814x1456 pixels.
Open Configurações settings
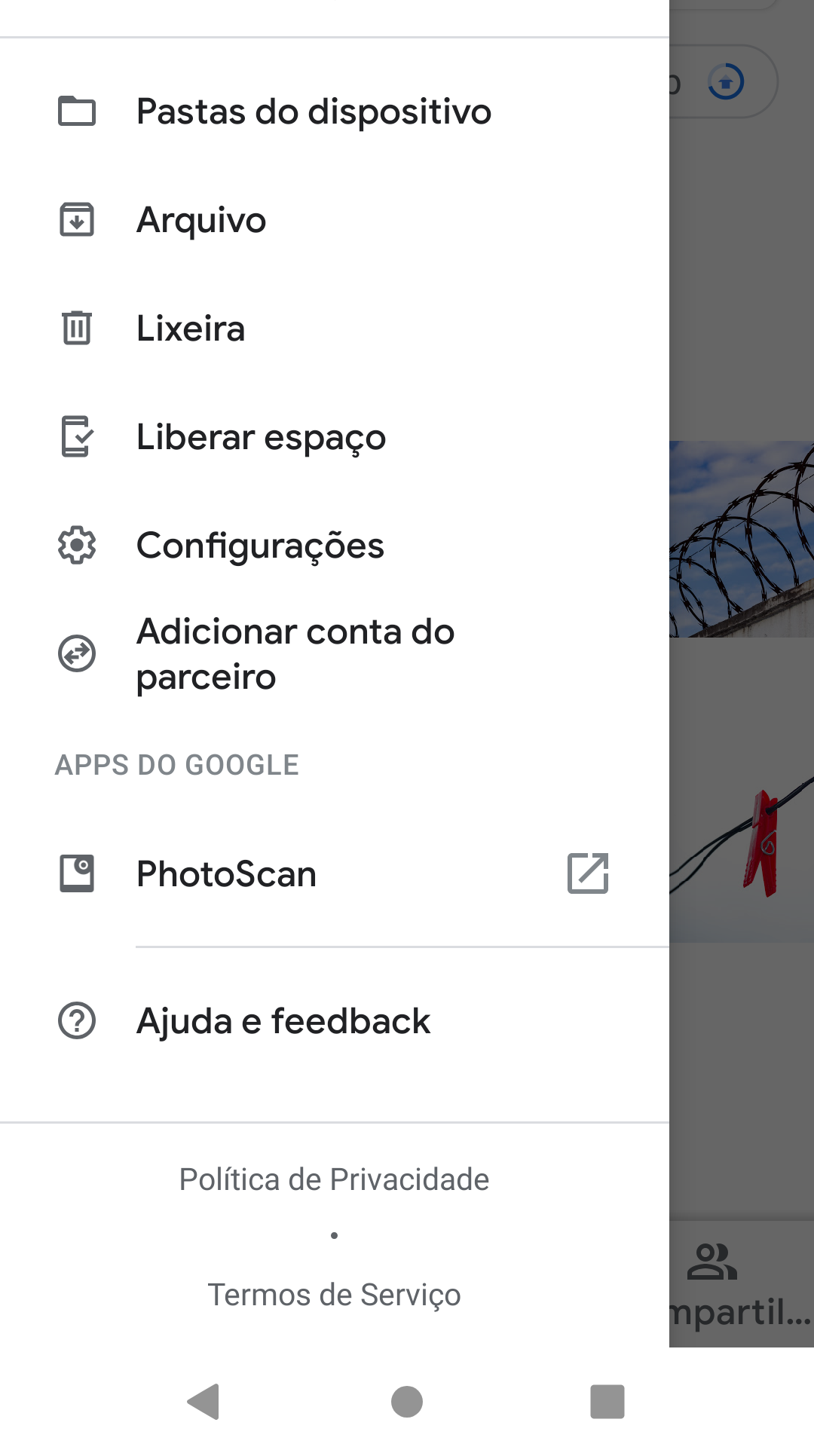click(260, 546)
